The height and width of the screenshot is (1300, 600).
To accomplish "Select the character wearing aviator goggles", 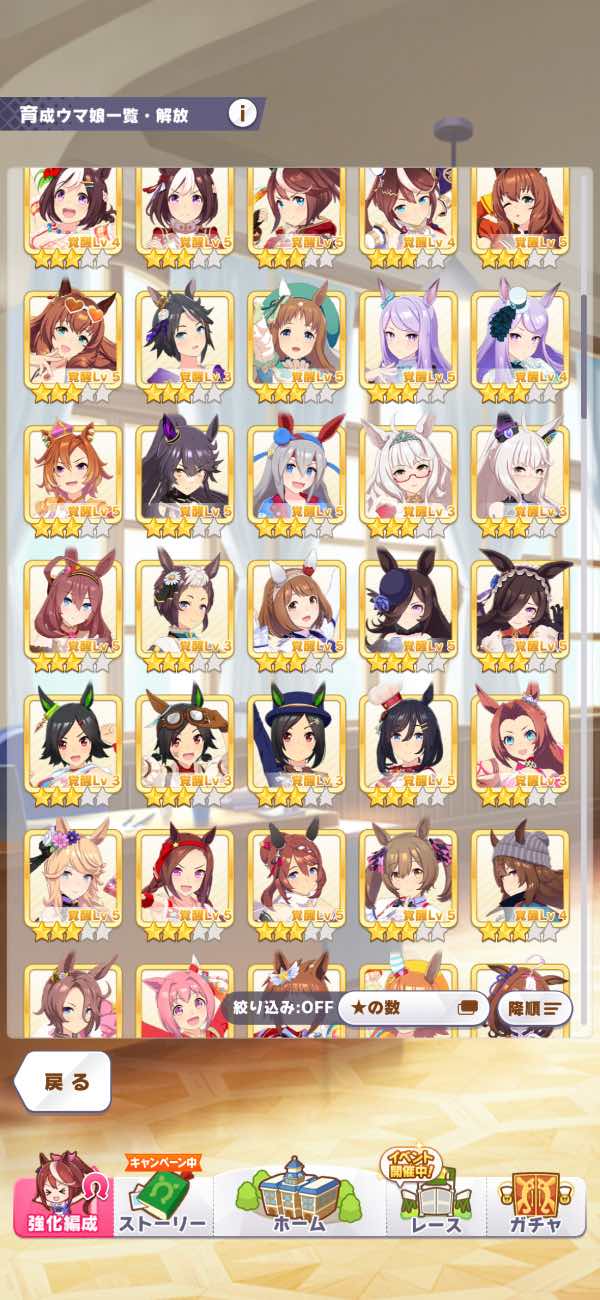I will [184, 739].
